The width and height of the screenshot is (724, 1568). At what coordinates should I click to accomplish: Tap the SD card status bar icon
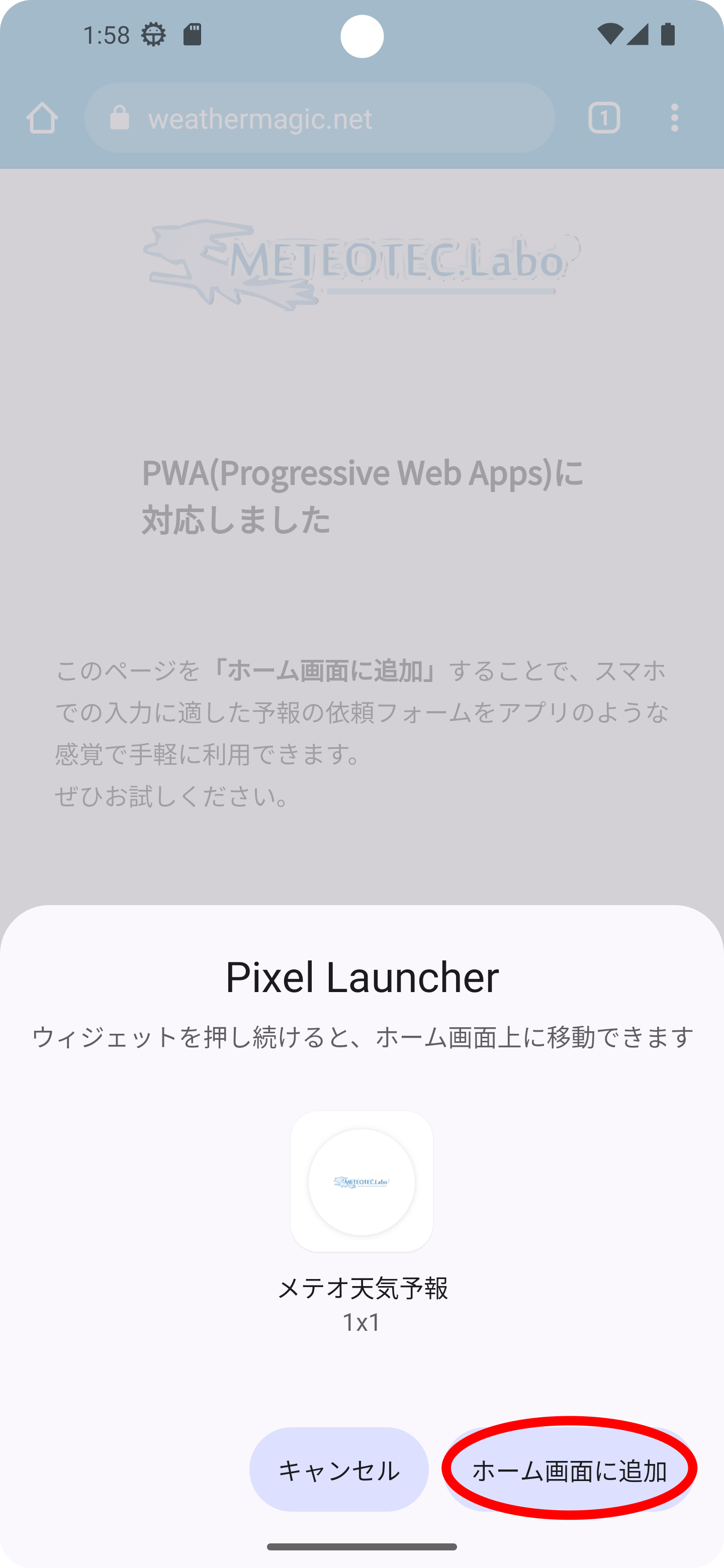(x=194, y=35)
